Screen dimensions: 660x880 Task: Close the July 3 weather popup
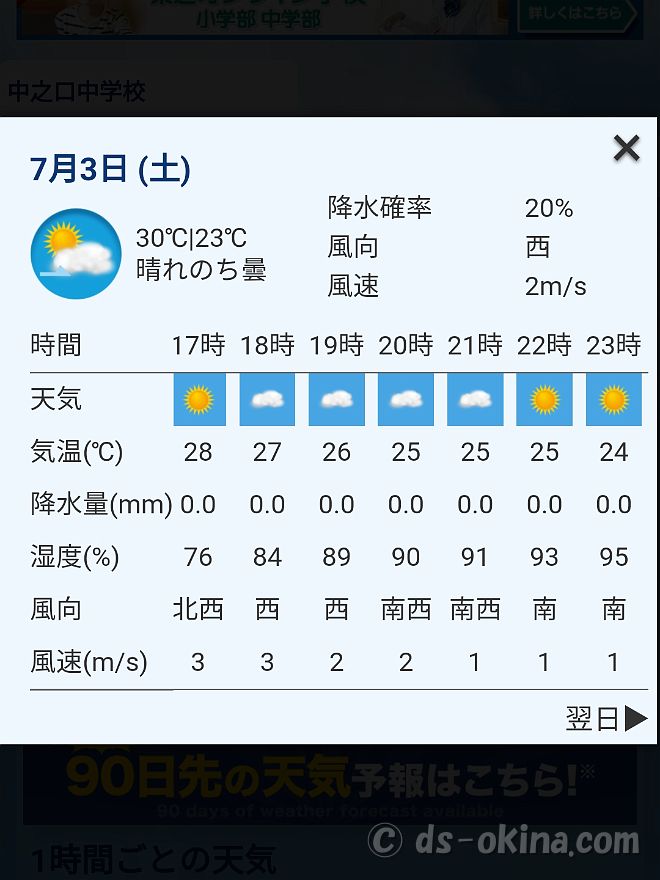click(x=626, y=149)
